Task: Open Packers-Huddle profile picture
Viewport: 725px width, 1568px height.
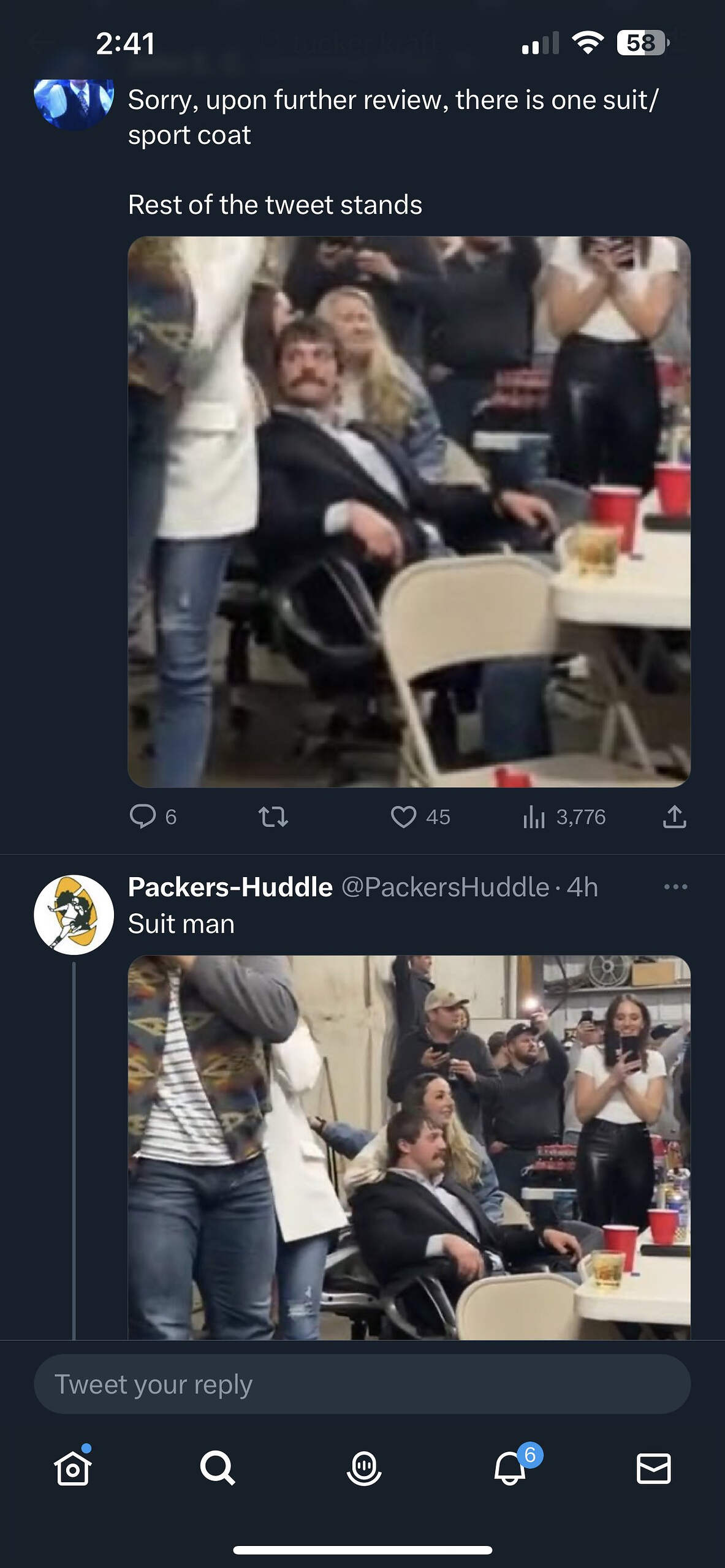Action: tap(74, 914)
